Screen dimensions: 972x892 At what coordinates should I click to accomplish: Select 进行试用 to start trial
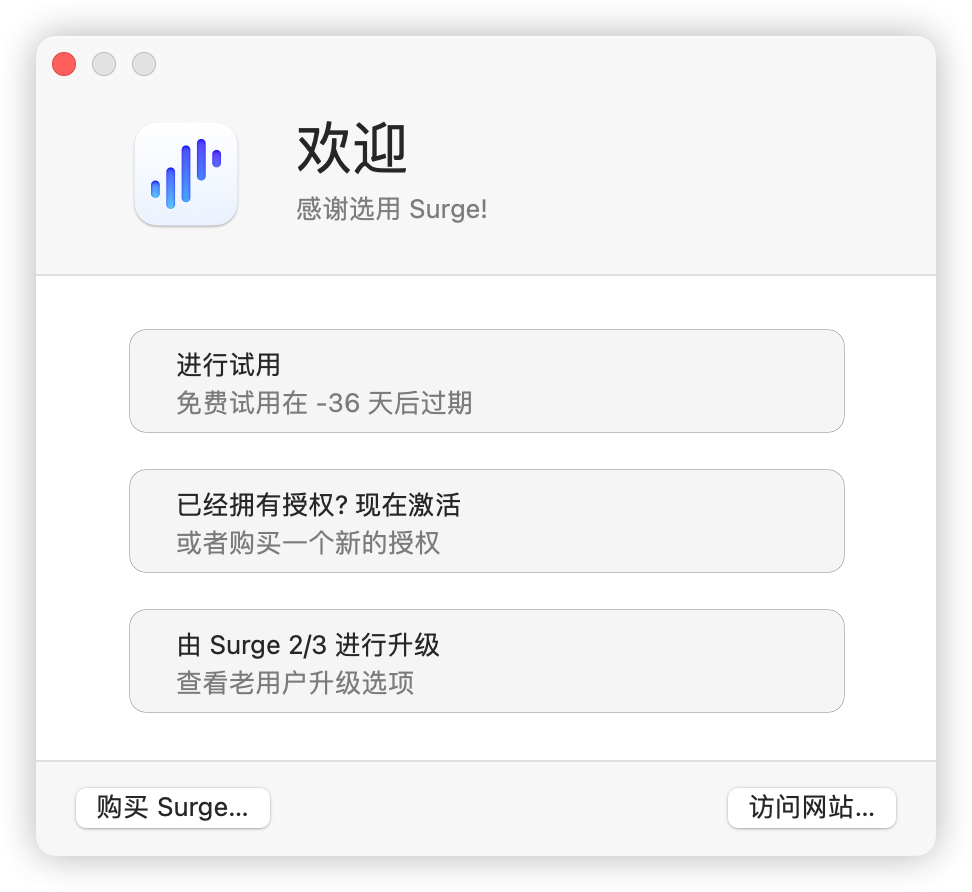(x=486, y=381)
